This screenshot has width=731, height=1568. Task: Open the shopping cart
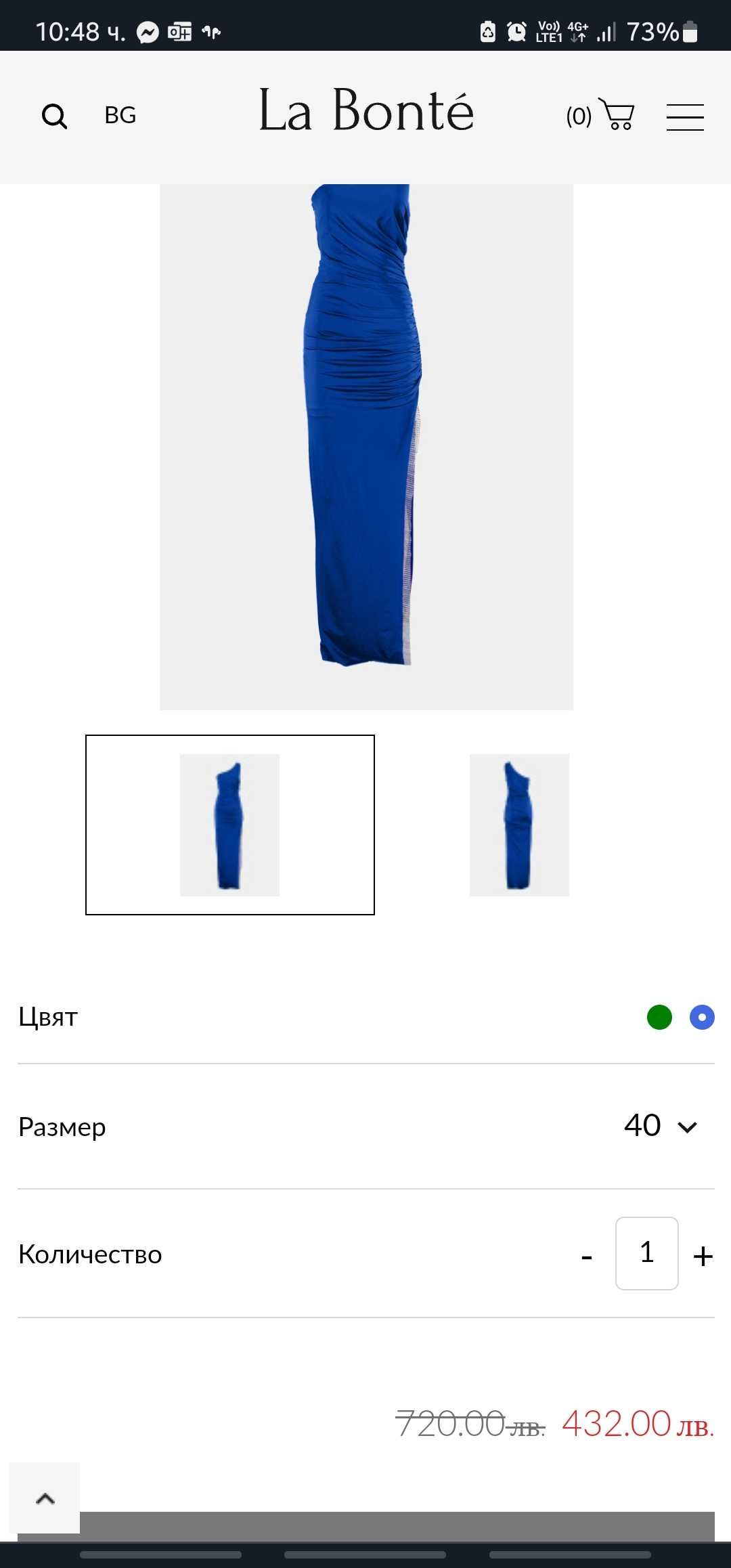point(616,115)
